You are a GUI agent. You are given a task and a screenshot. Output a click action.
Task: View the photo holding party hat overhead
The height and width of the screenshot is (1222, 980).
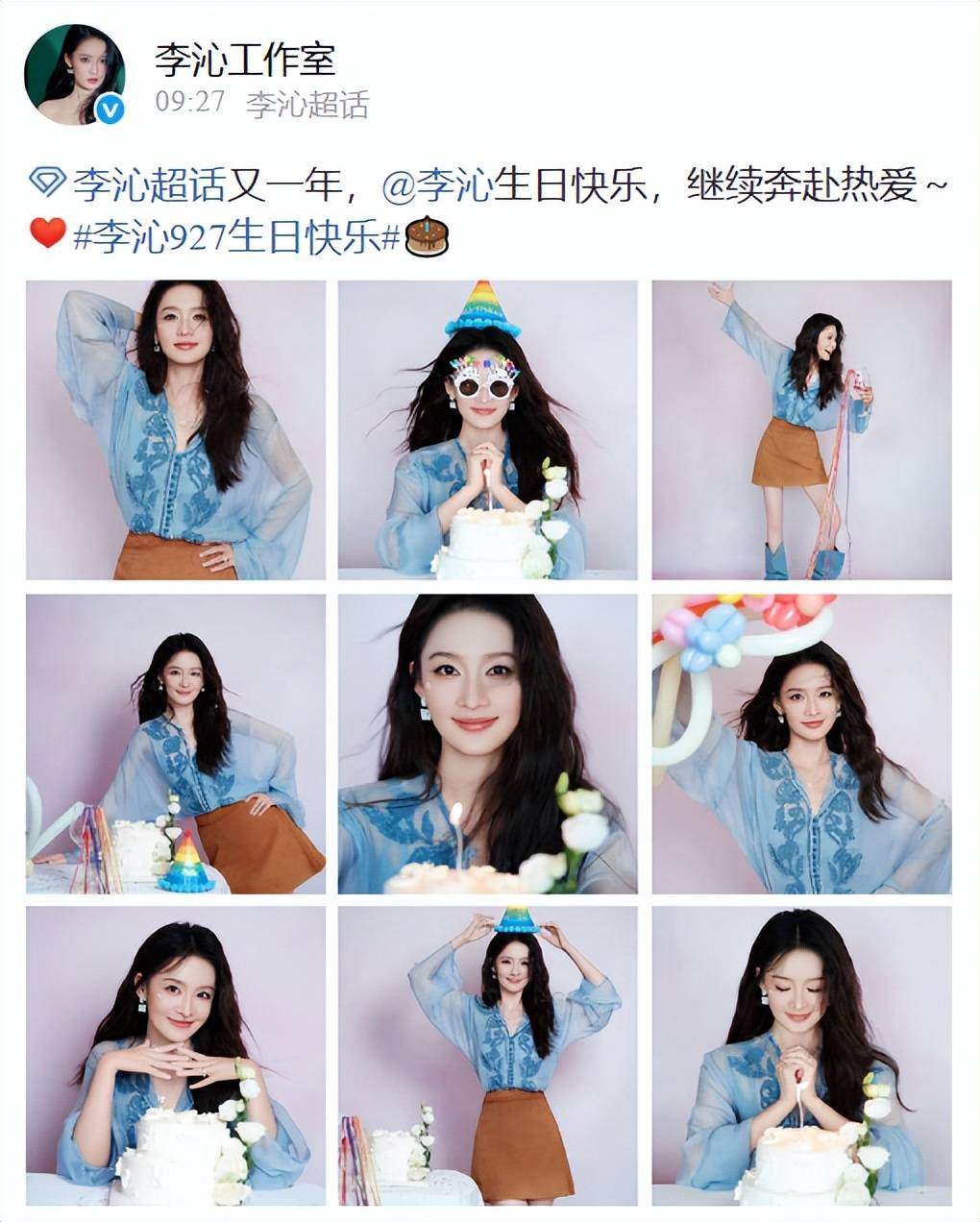488,1055
